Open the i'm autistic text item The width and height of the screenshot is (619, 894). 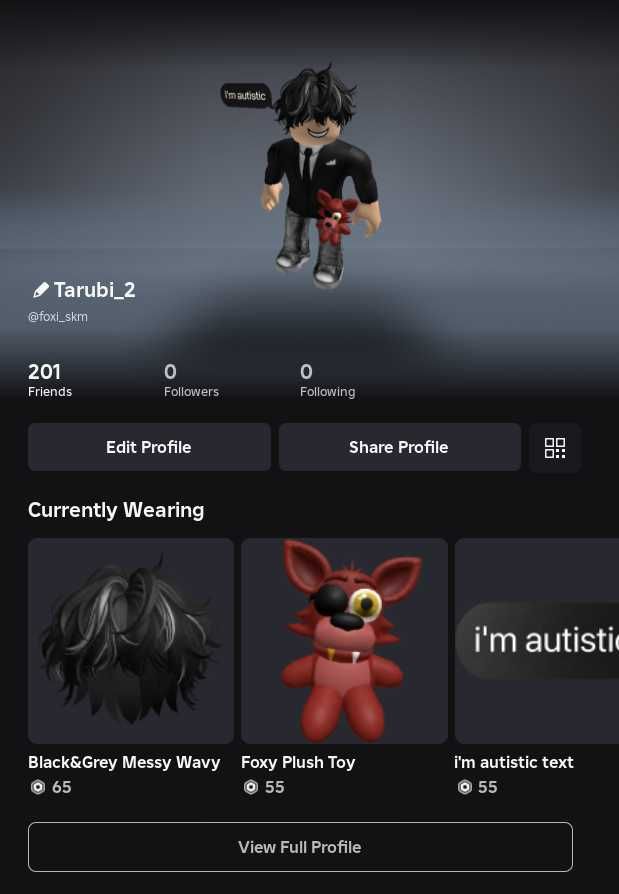537,641
